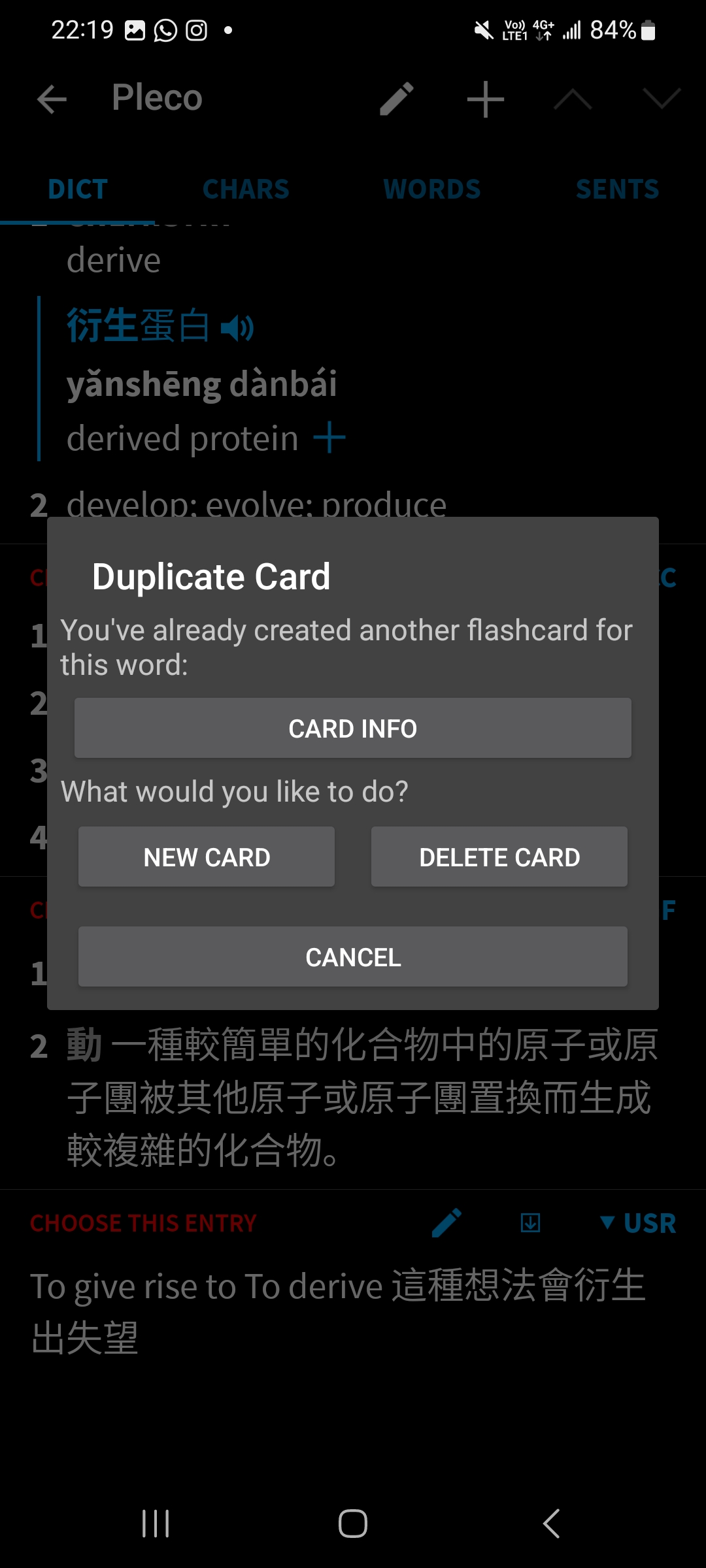Screen dimensions: 706x1568
Task: Open Card Info for the existing flashcard
Action: [353, 728]
